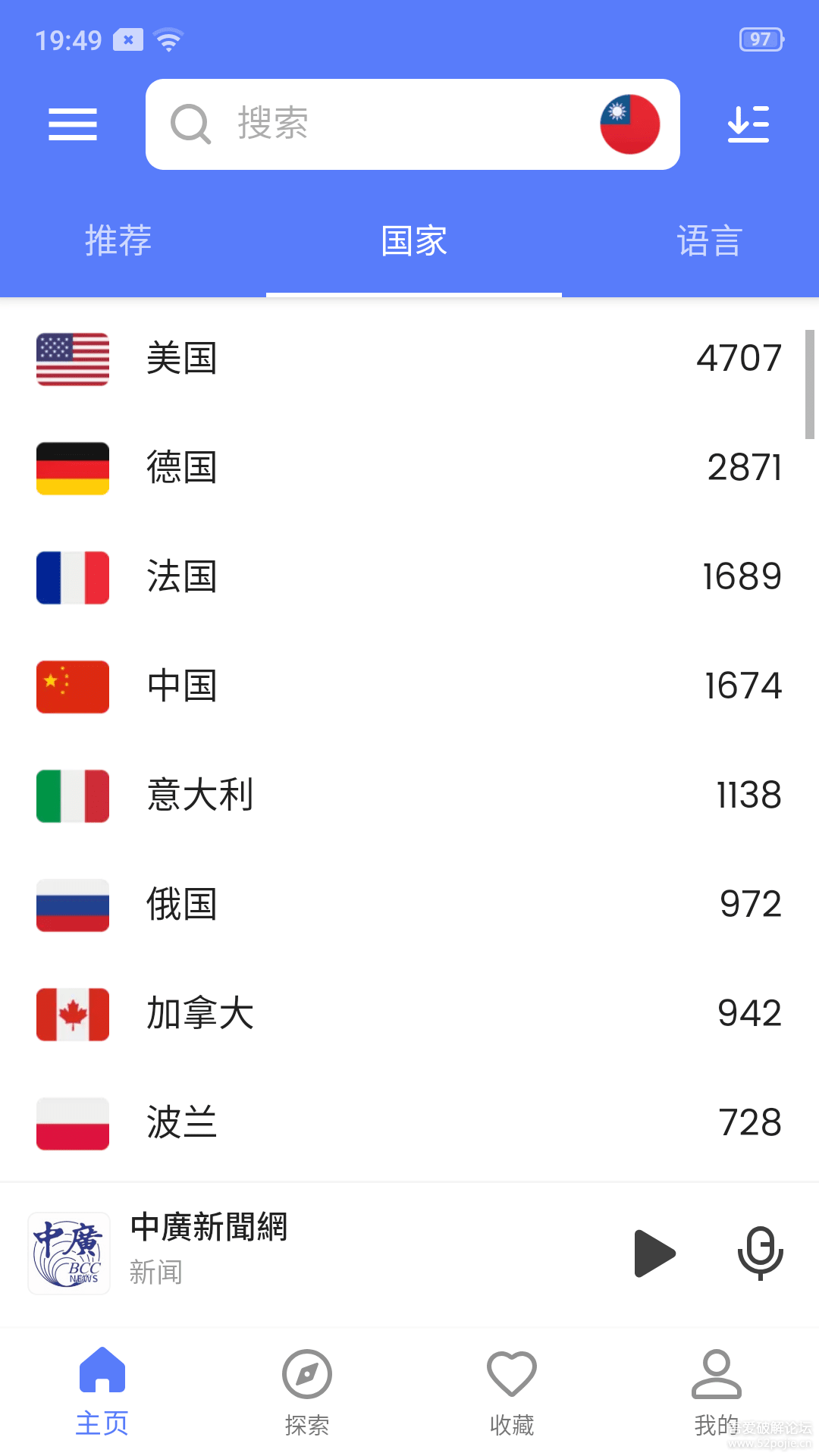
Task: Open 美国 radio stations list
Action: coord(409,359)
